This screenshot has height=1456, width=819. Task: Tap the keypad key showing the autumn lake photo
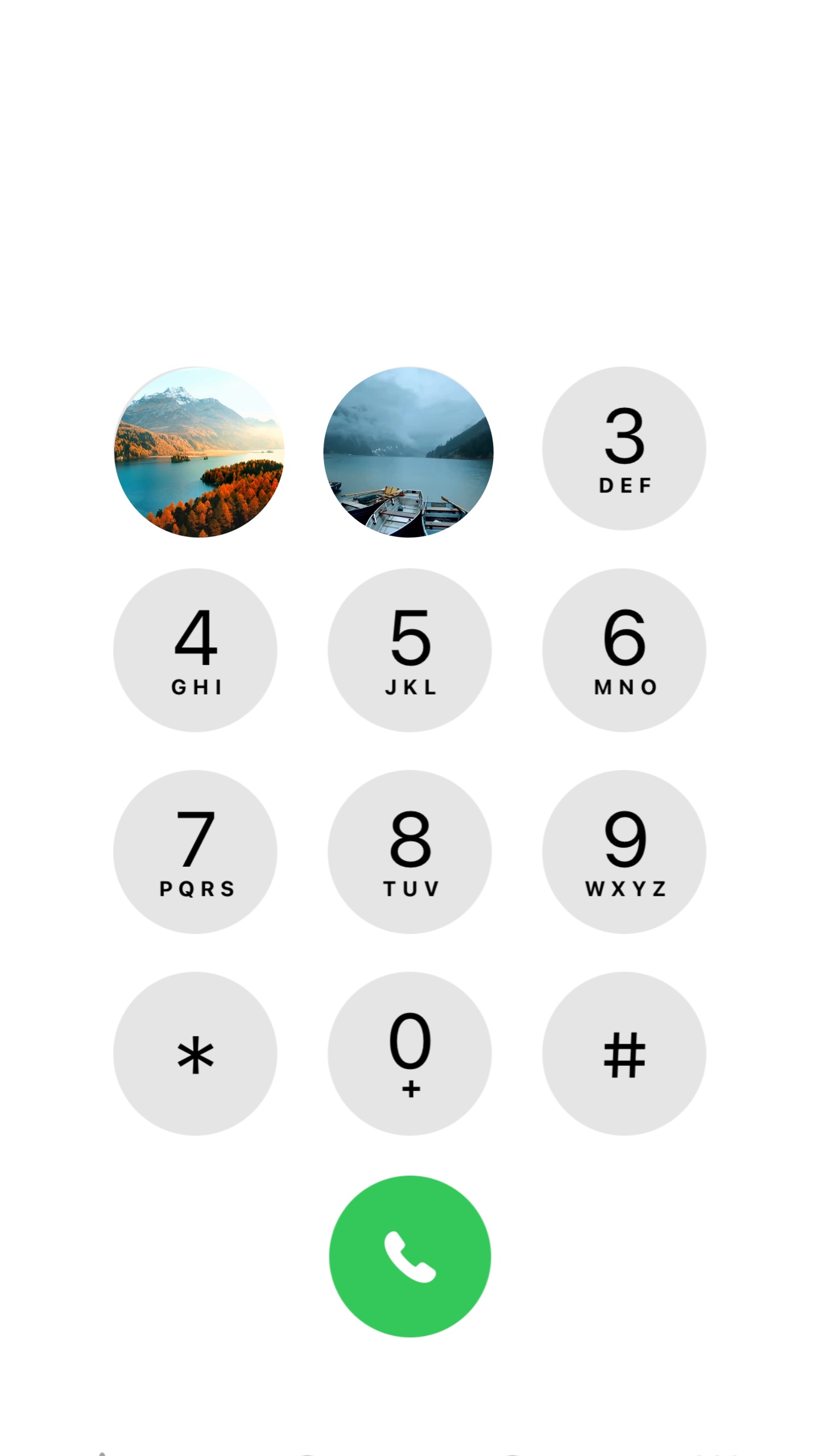[x=199, y=452]
